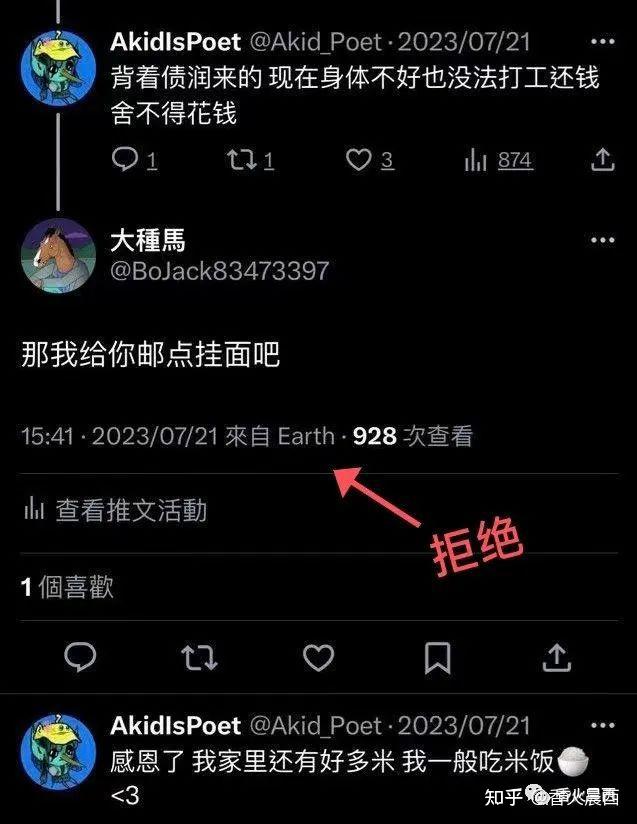Bookmark 大種馬's main tweet
This screenshot has height=824, width=637.
click(x=437, y=657)
